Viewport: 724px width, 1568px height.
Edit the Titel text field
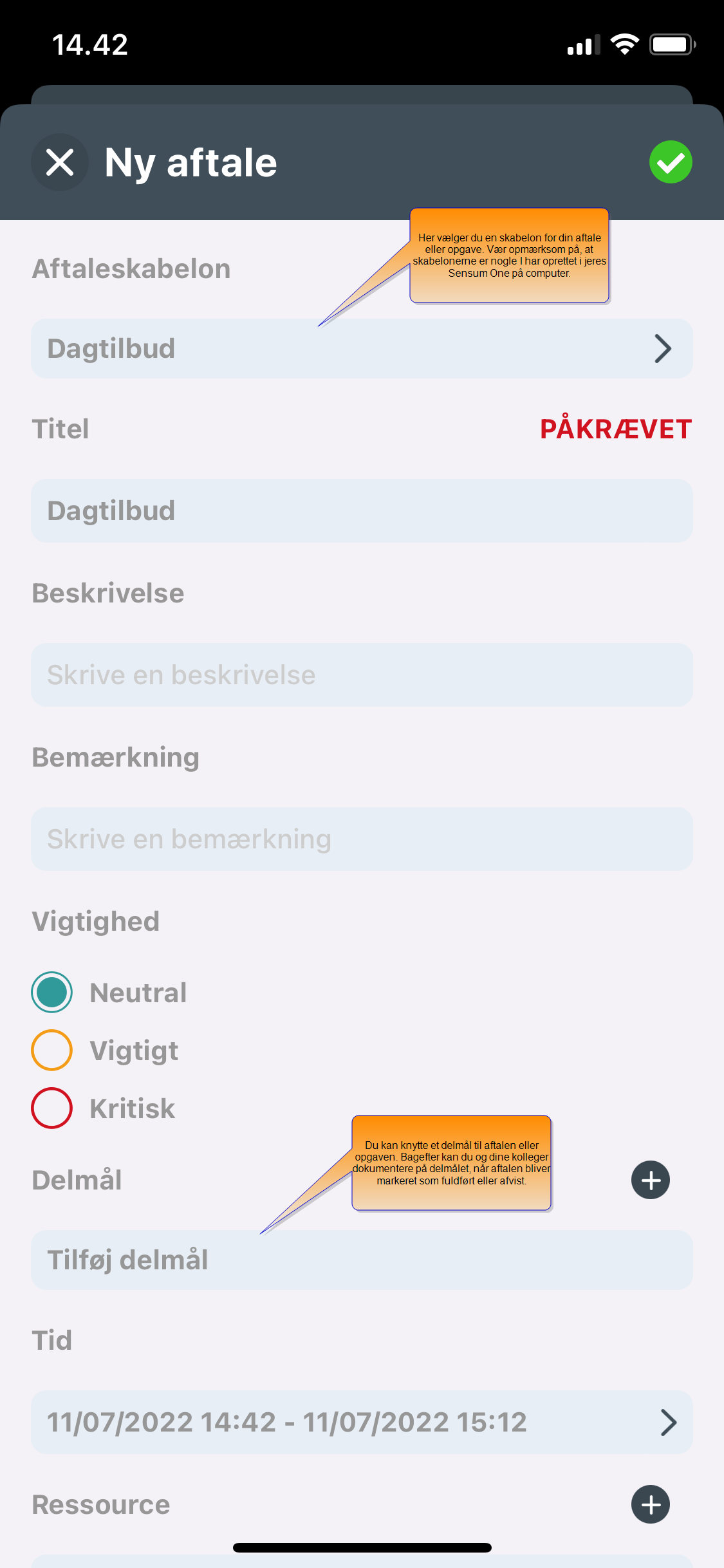tap(362, 510)
